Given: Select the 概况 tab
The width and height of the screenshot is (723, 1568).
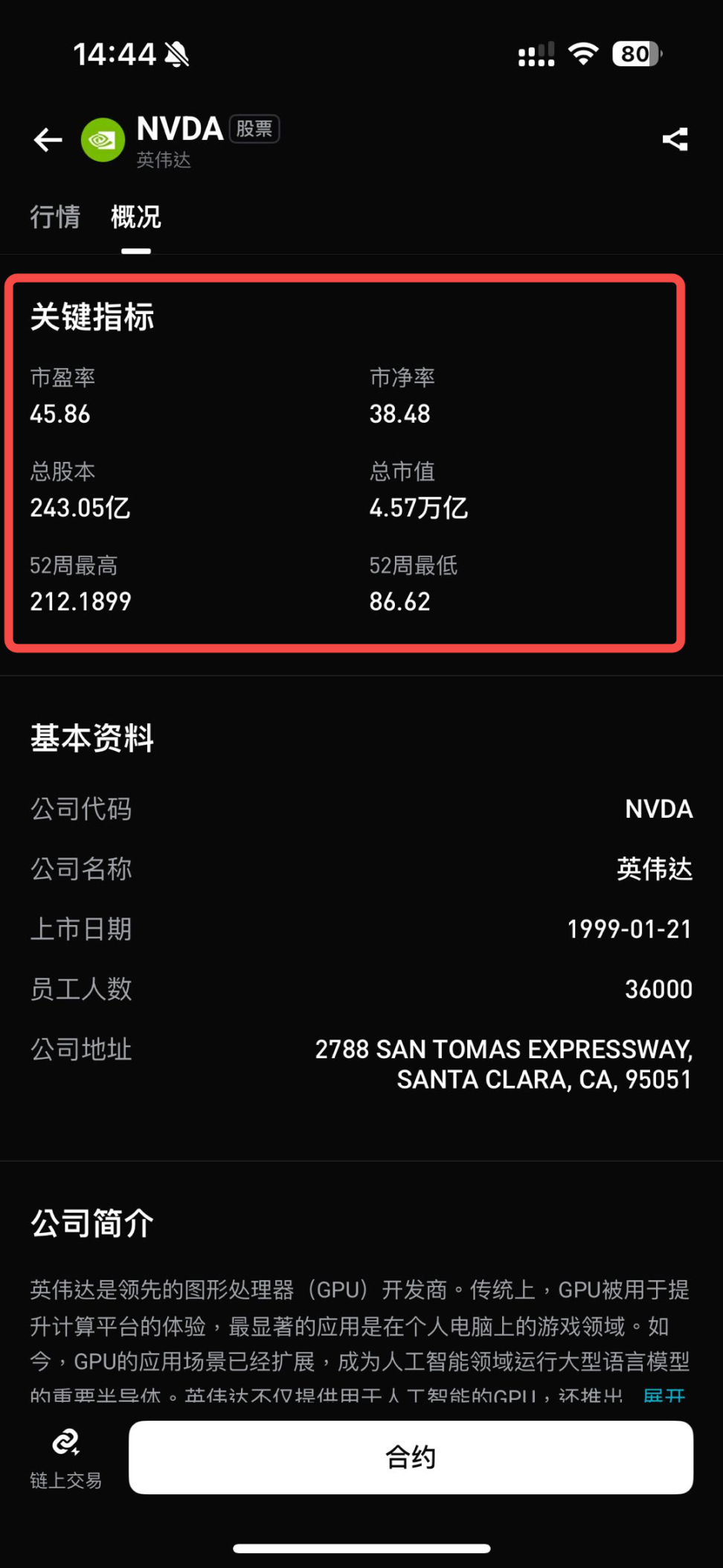Looking at the screenshot, I should tap(136, 217).
